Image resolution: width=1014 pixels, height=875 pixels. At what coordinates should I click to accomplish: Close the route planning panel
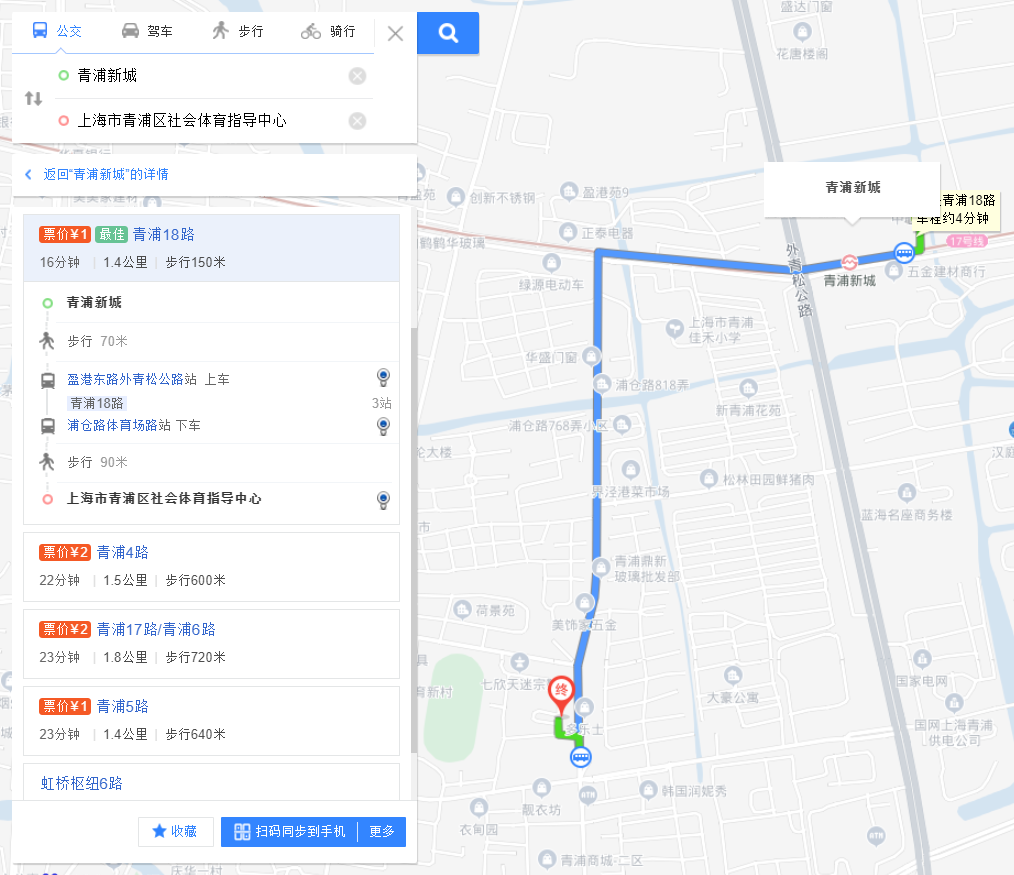pos(395,33)
